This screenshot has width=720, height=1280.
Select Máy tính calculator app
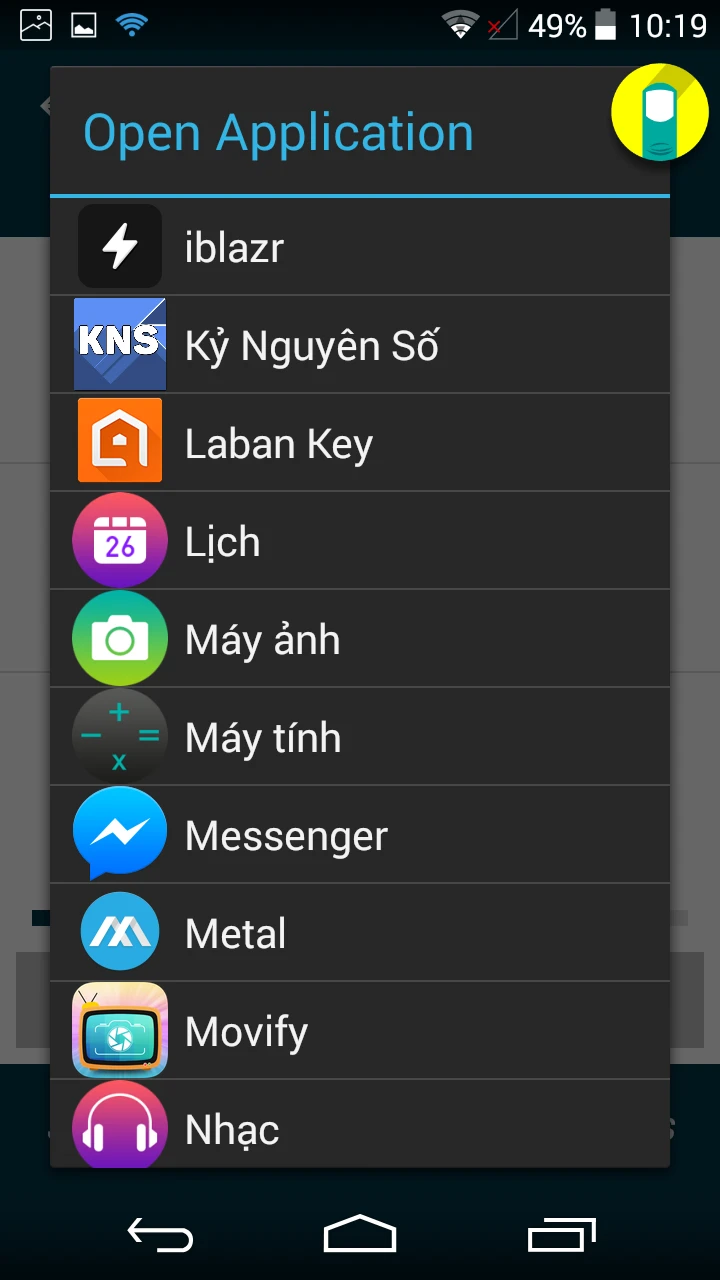pyautogui.click(x=360, y=737)
